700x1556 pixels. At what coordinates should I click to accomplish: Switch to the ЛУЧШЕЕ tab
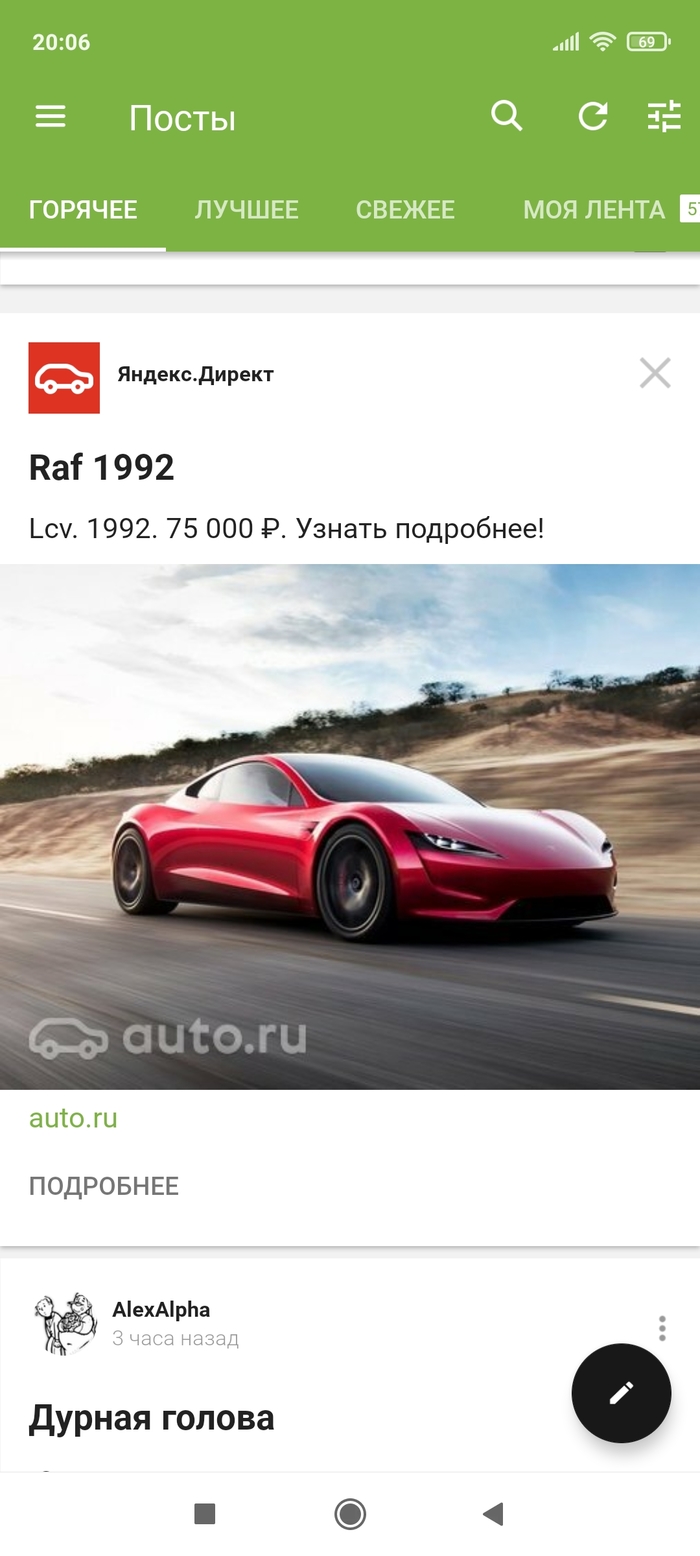(x=246, y=210)
